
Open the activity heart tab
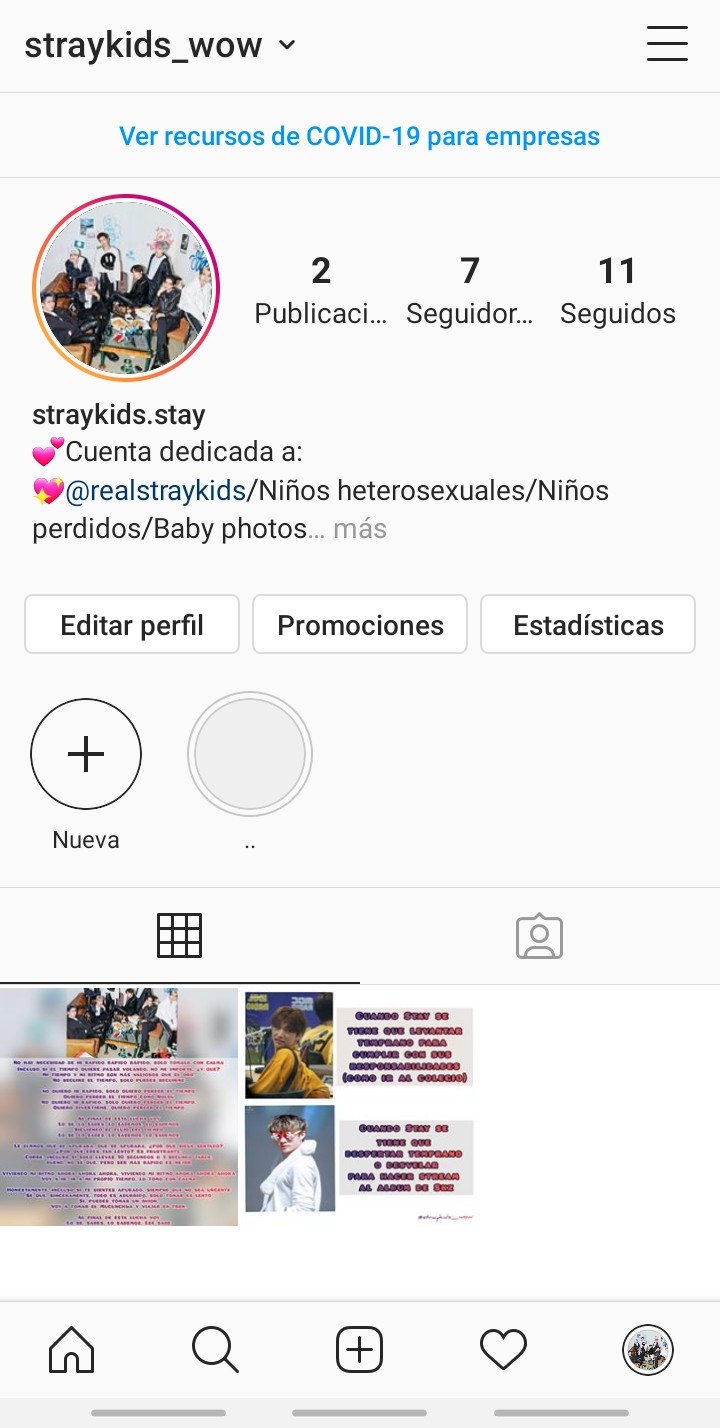pyautogui.click(x=503, y=1351)
